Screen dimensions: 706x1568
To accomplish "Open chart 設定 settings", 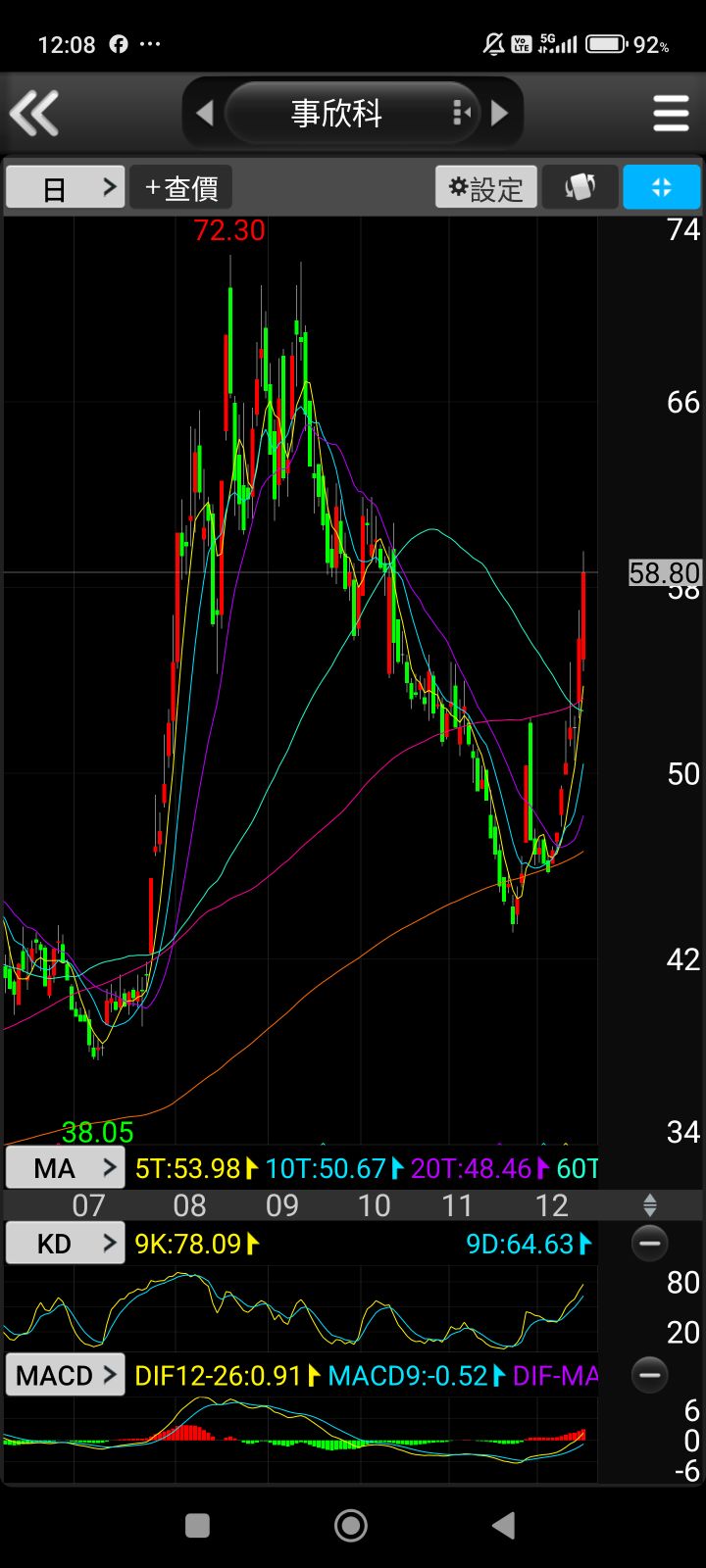I will tap(486, 187).
